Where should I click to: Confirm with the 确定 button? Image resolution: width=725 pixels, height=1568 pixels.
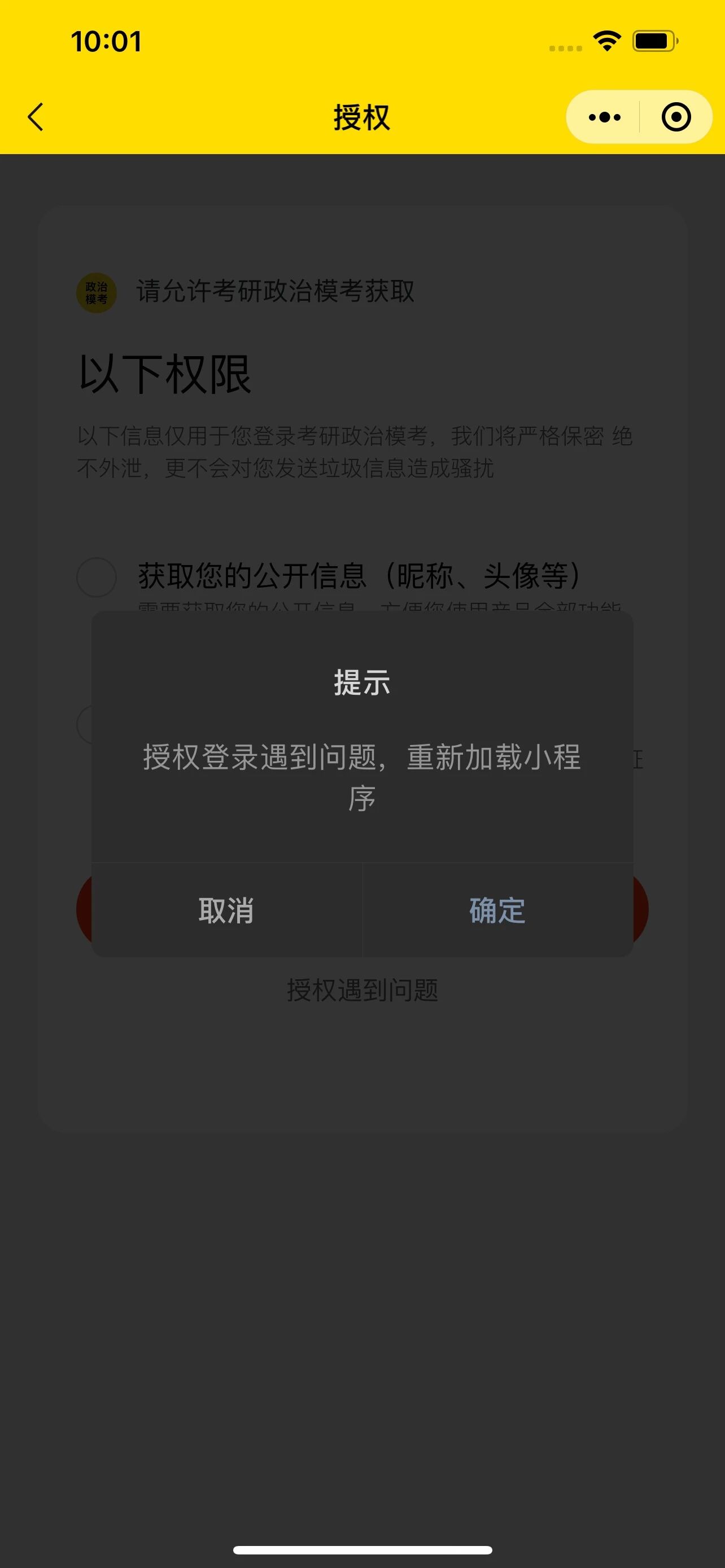tap(498, 910)
